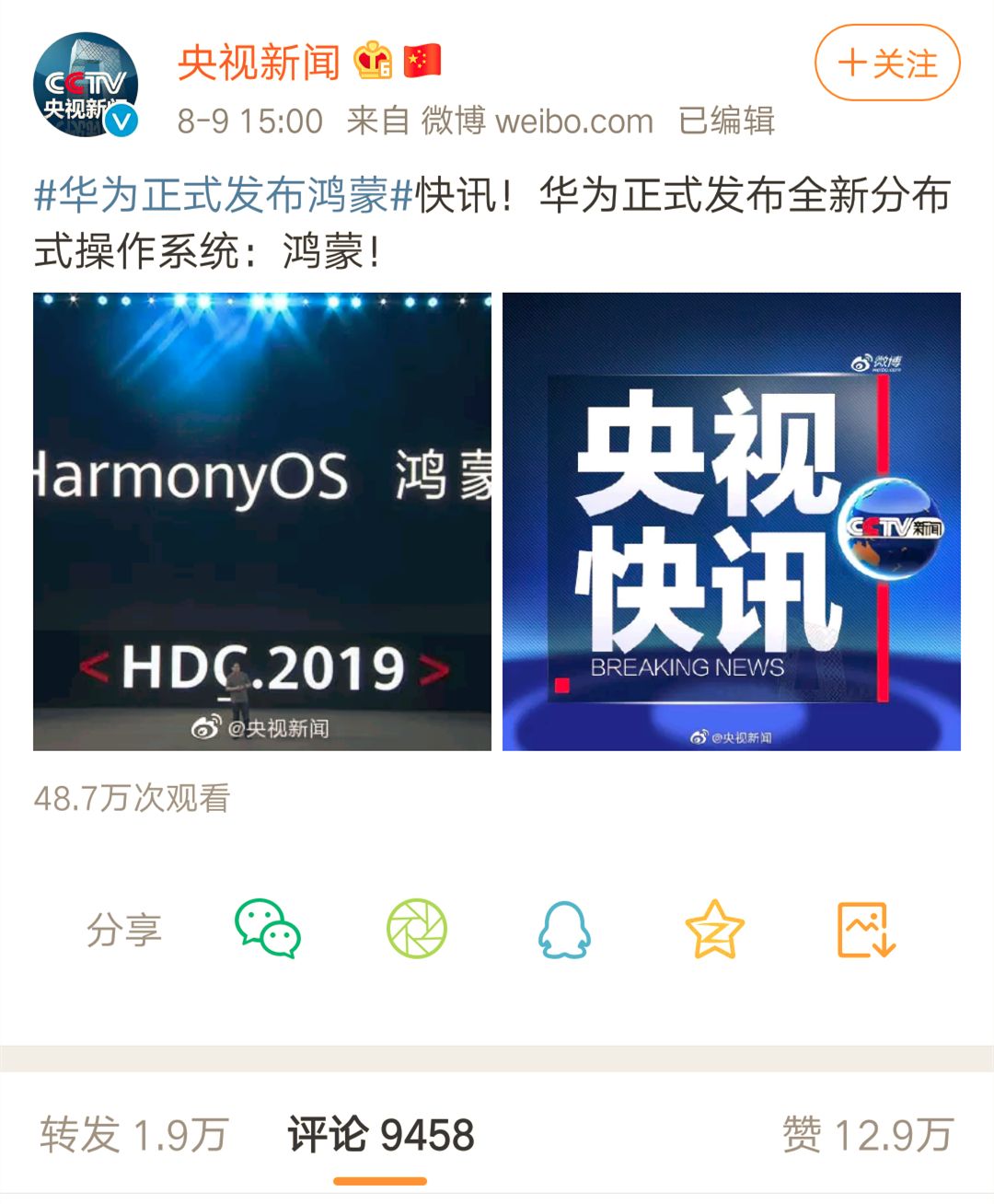
Task: Share to WeChat Moments with the green shutter icon
Action: [x=416, y=930]
